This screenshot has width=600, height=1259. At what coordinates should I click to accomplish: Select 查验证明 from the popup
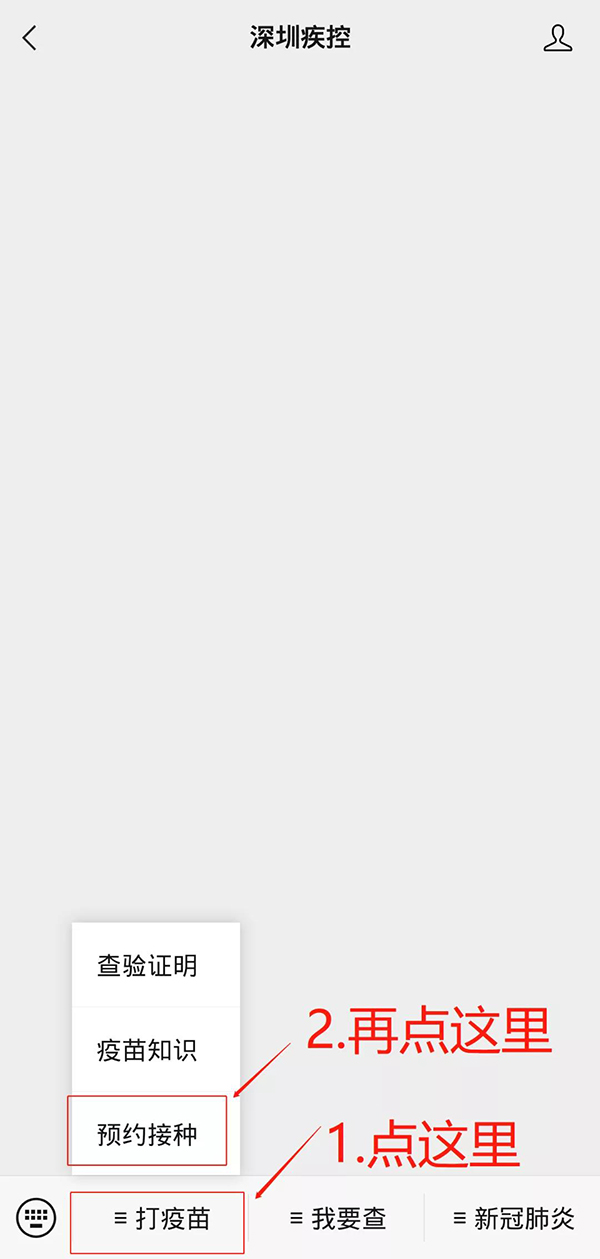coord(148,966)
